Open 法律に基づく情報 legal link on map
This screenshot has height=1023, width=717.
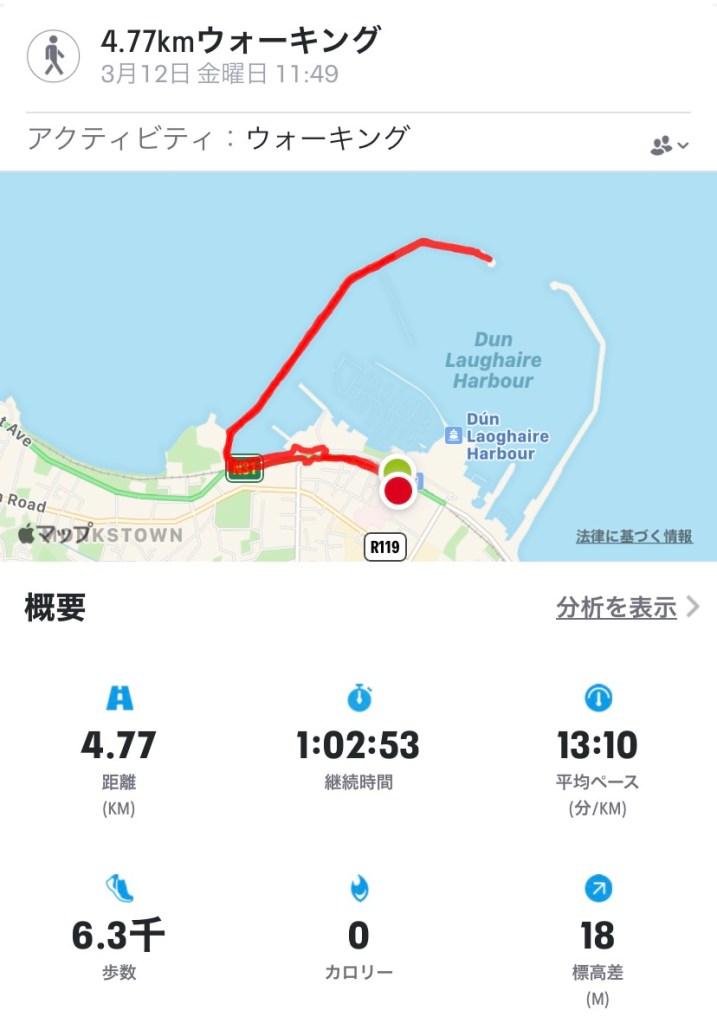tap(633, 537)
